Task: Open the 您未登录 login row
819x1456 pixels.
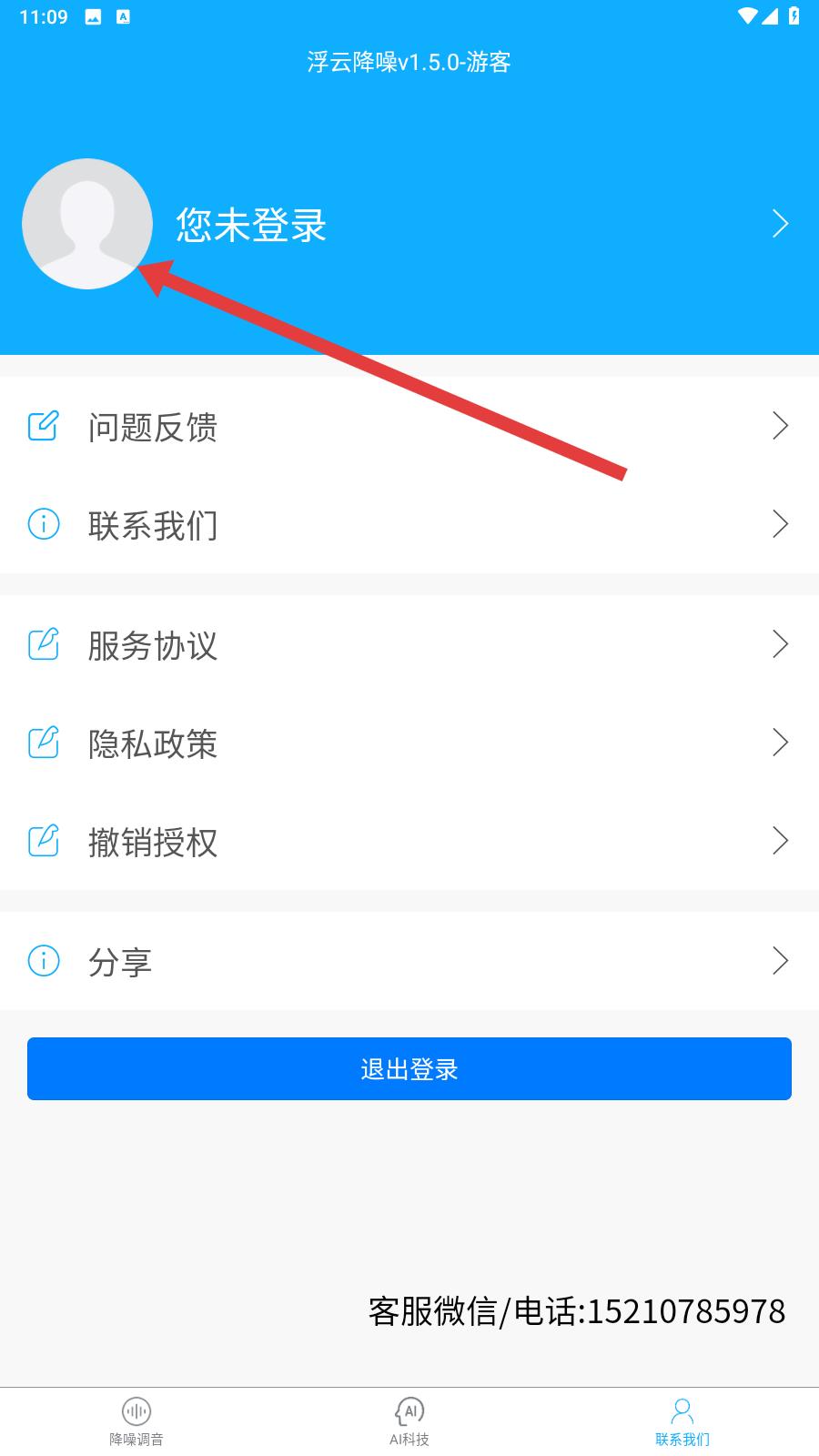Action: coord(409,224)
